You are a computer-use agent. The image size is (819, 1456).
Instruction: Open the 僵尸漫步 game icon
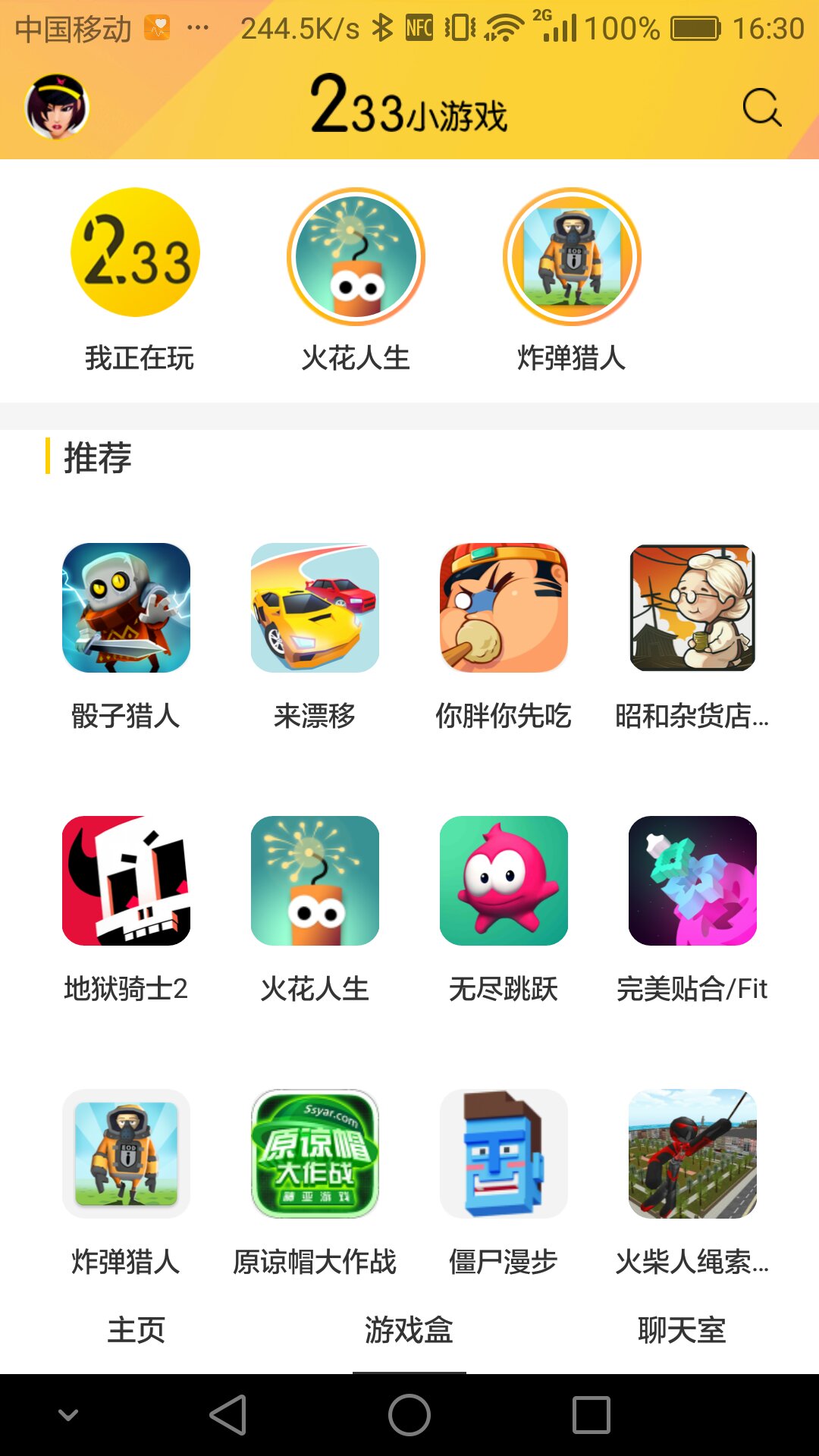point(504,1154)
